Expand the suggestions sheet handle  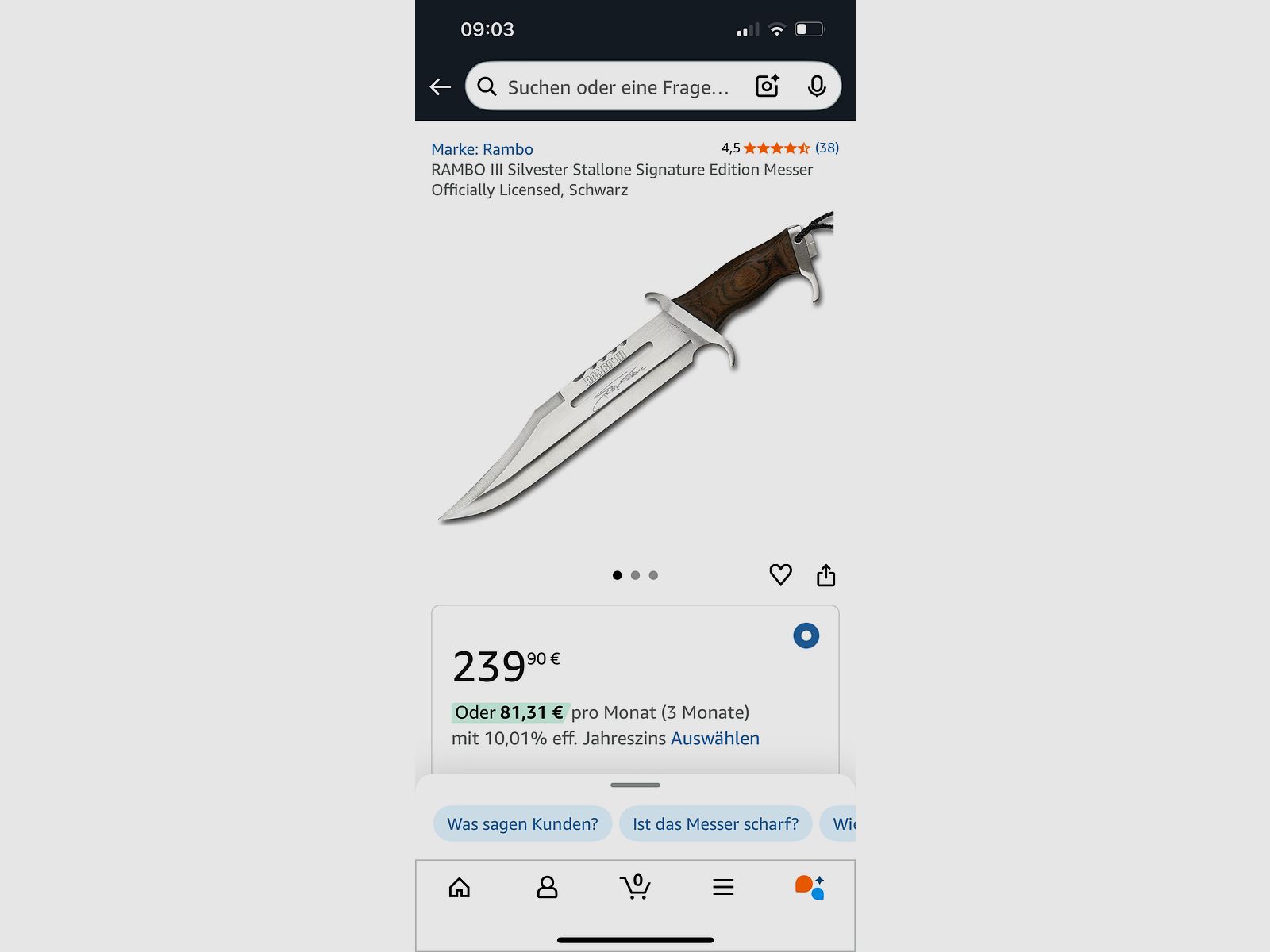click(x=635, y=785)
